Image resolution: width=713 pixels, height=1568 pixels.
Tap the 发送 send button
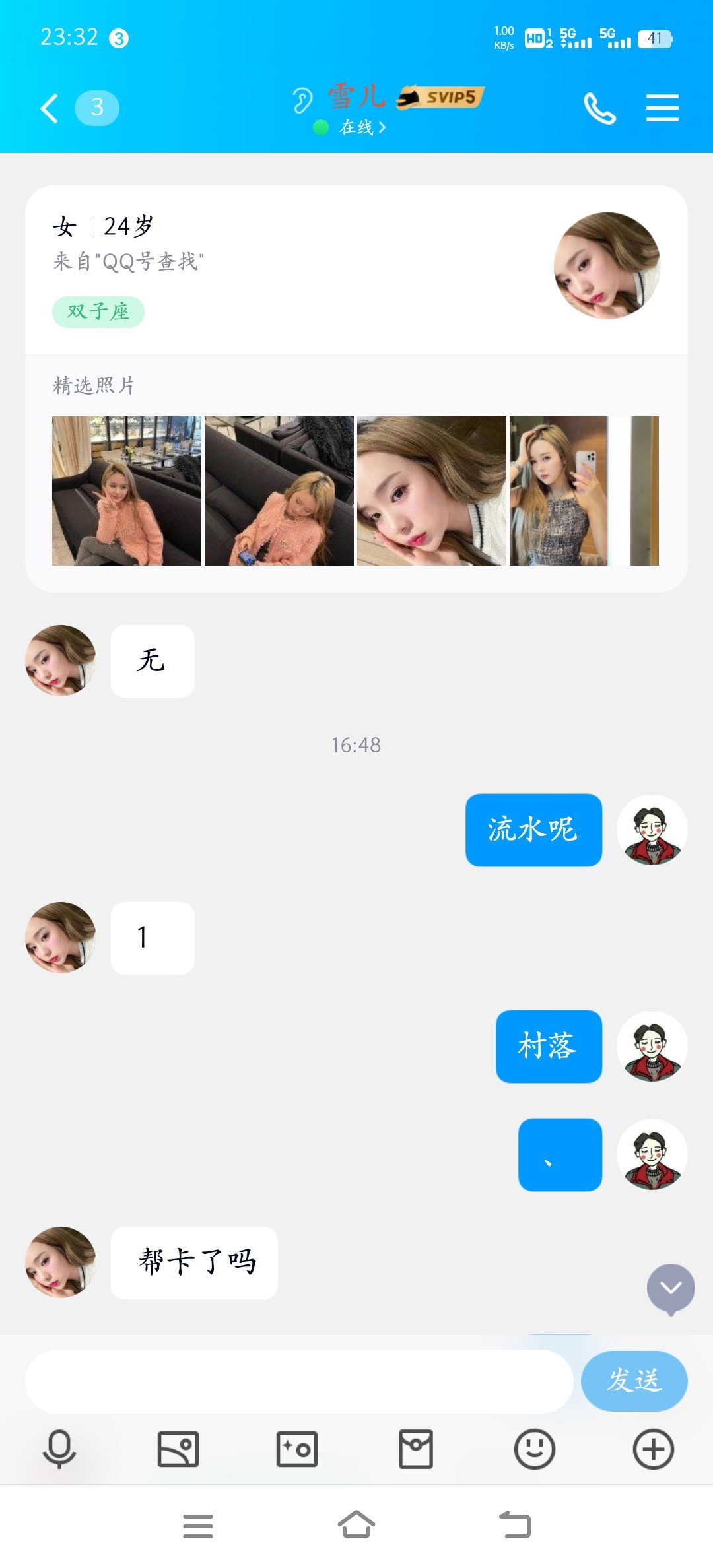[634, 1381]
